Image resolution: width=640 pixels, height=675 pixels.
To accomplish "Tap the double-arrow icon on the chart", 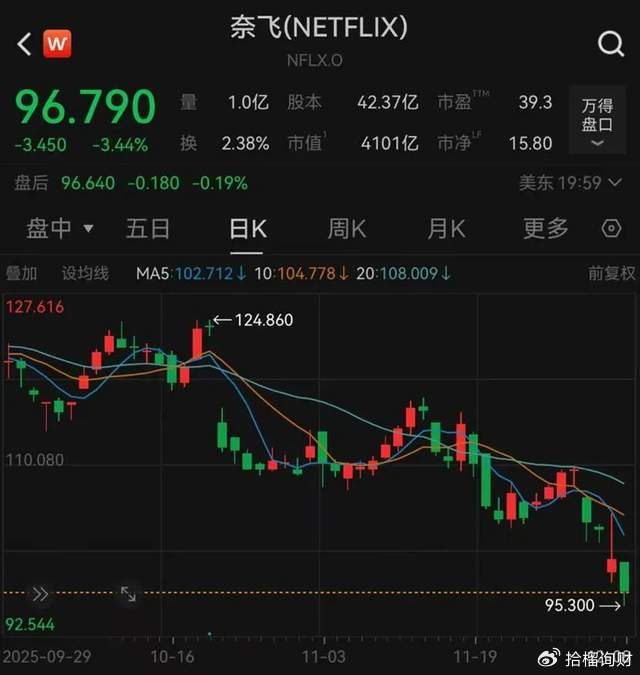I will click(x=40, y=594).
